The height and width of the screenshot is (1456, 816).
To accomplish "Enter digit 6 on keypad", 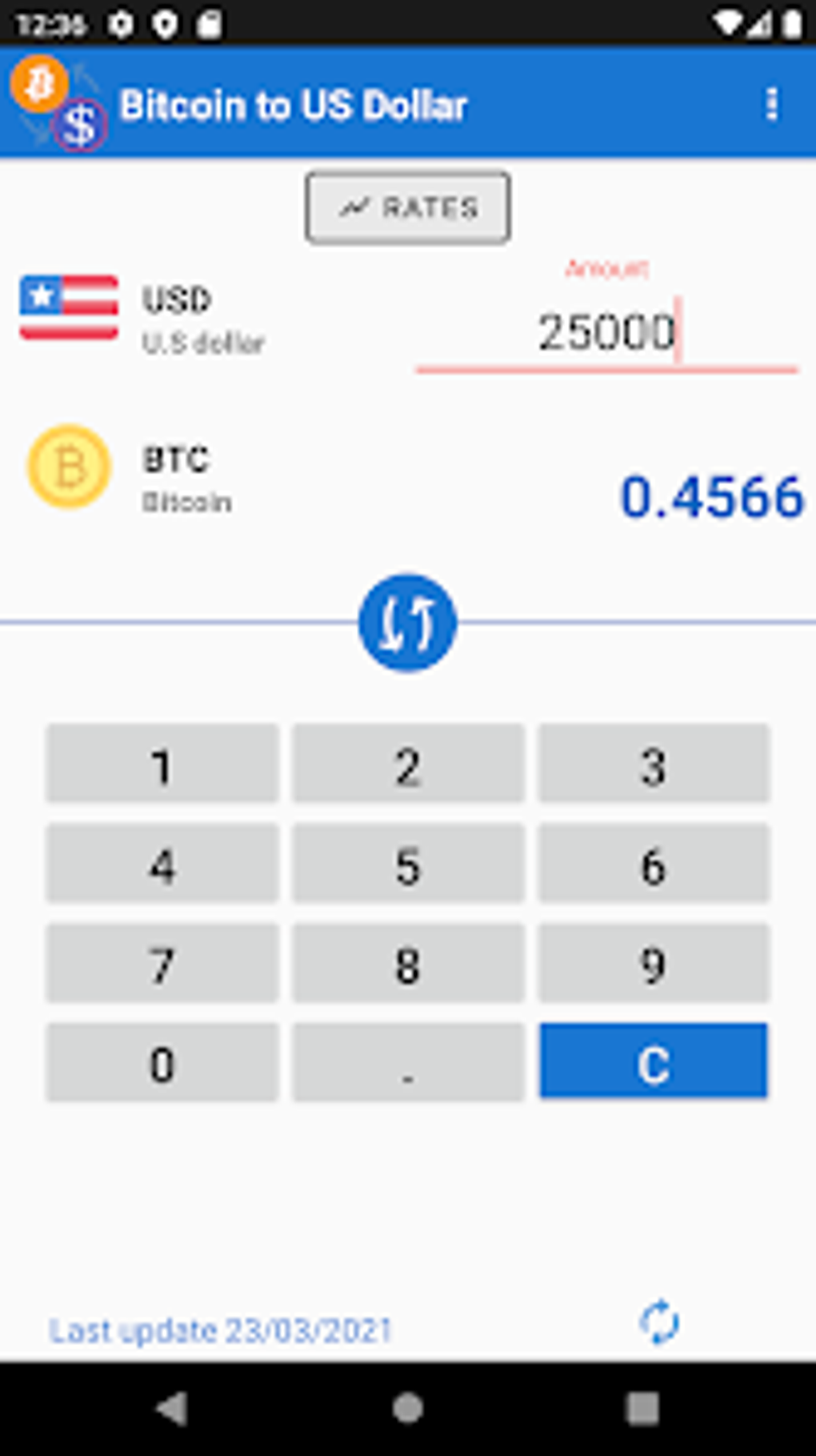I will point(654,864).
